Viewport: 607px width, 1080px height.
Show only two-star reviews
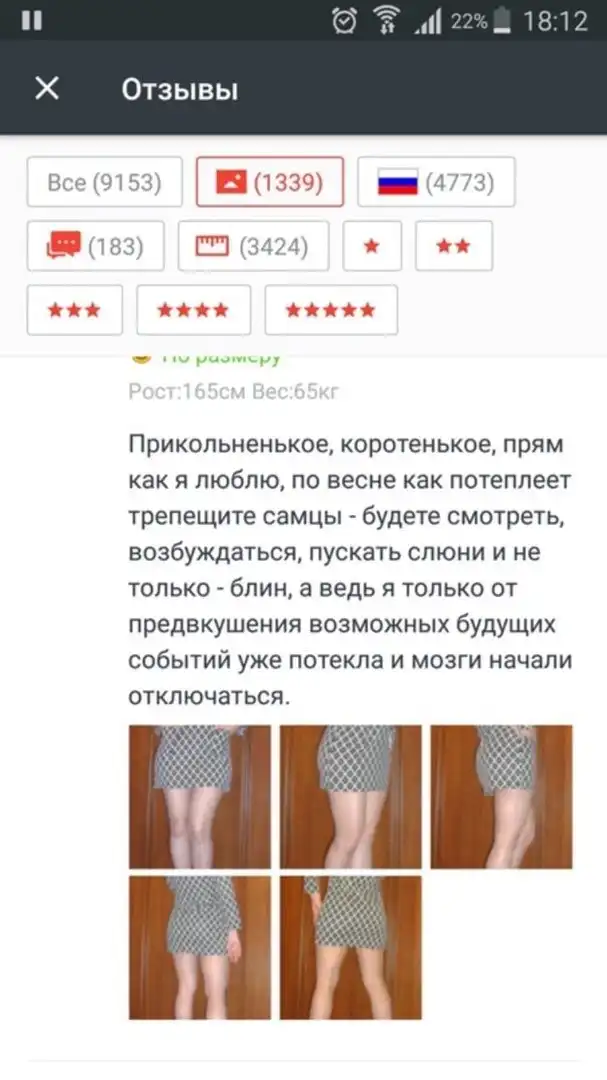[454, 246]
